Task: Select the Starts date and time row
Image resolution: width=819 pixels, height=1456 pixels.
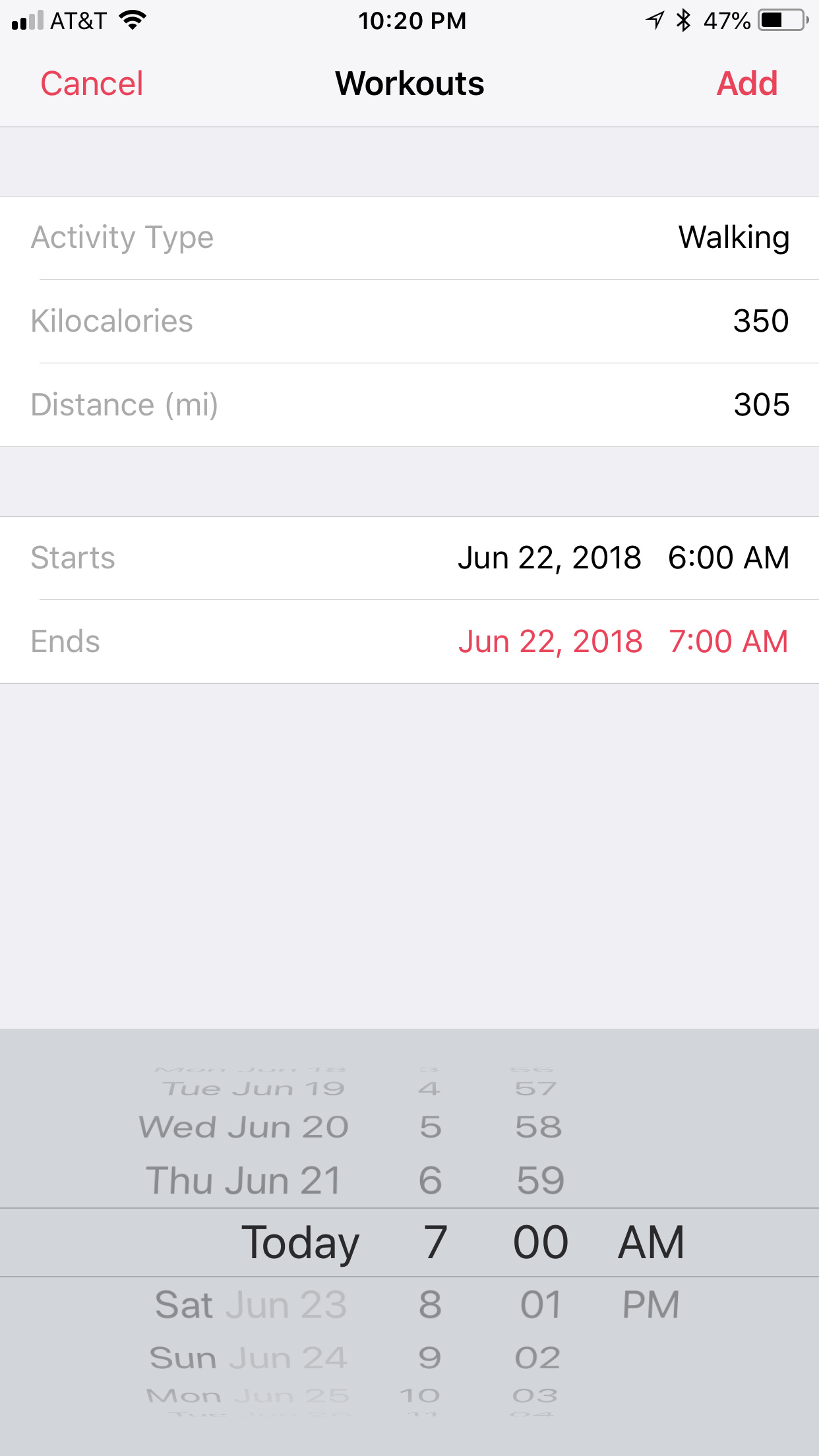Action: [x=409, y=558]
